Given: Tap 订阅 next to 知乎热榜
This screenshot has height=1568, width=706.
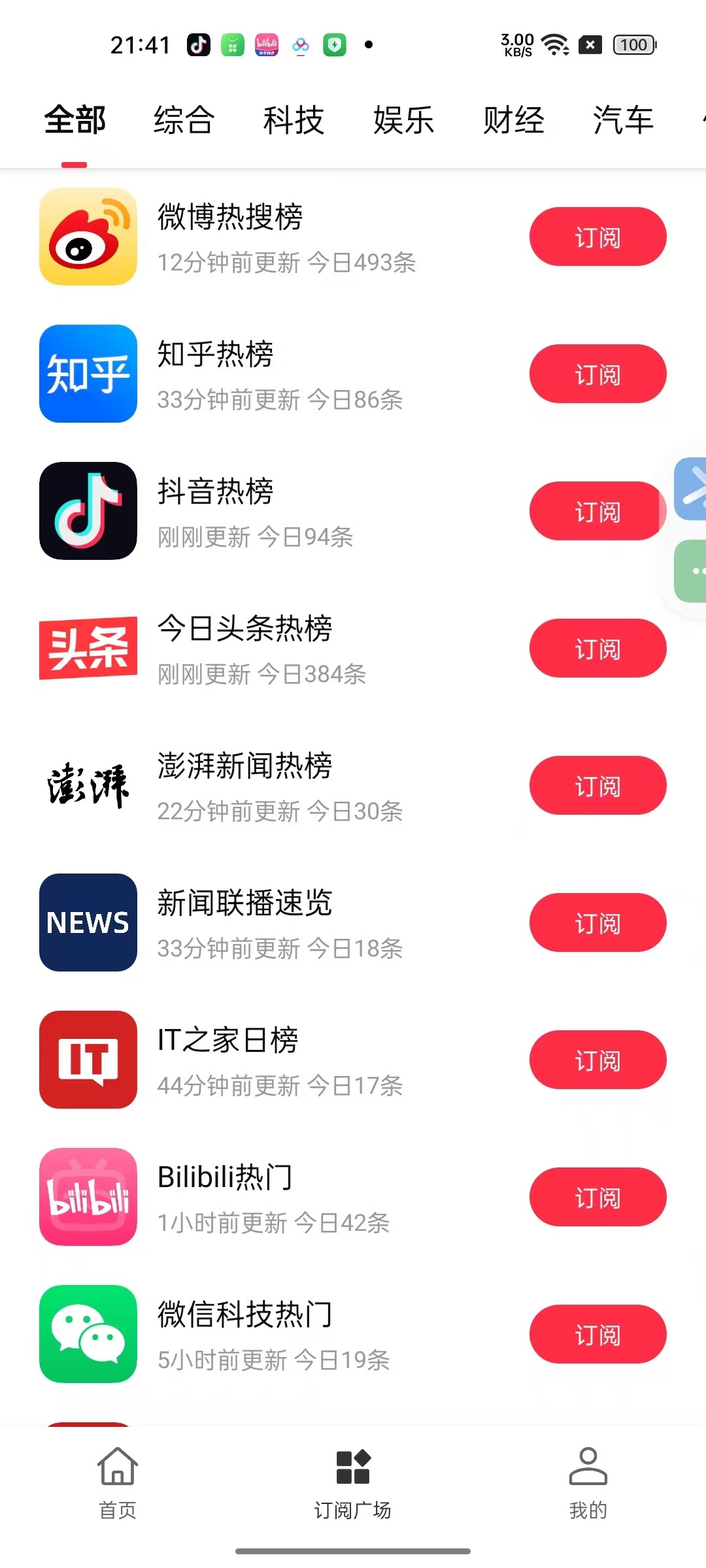Looking at the screenshot, I should (597, 374).
